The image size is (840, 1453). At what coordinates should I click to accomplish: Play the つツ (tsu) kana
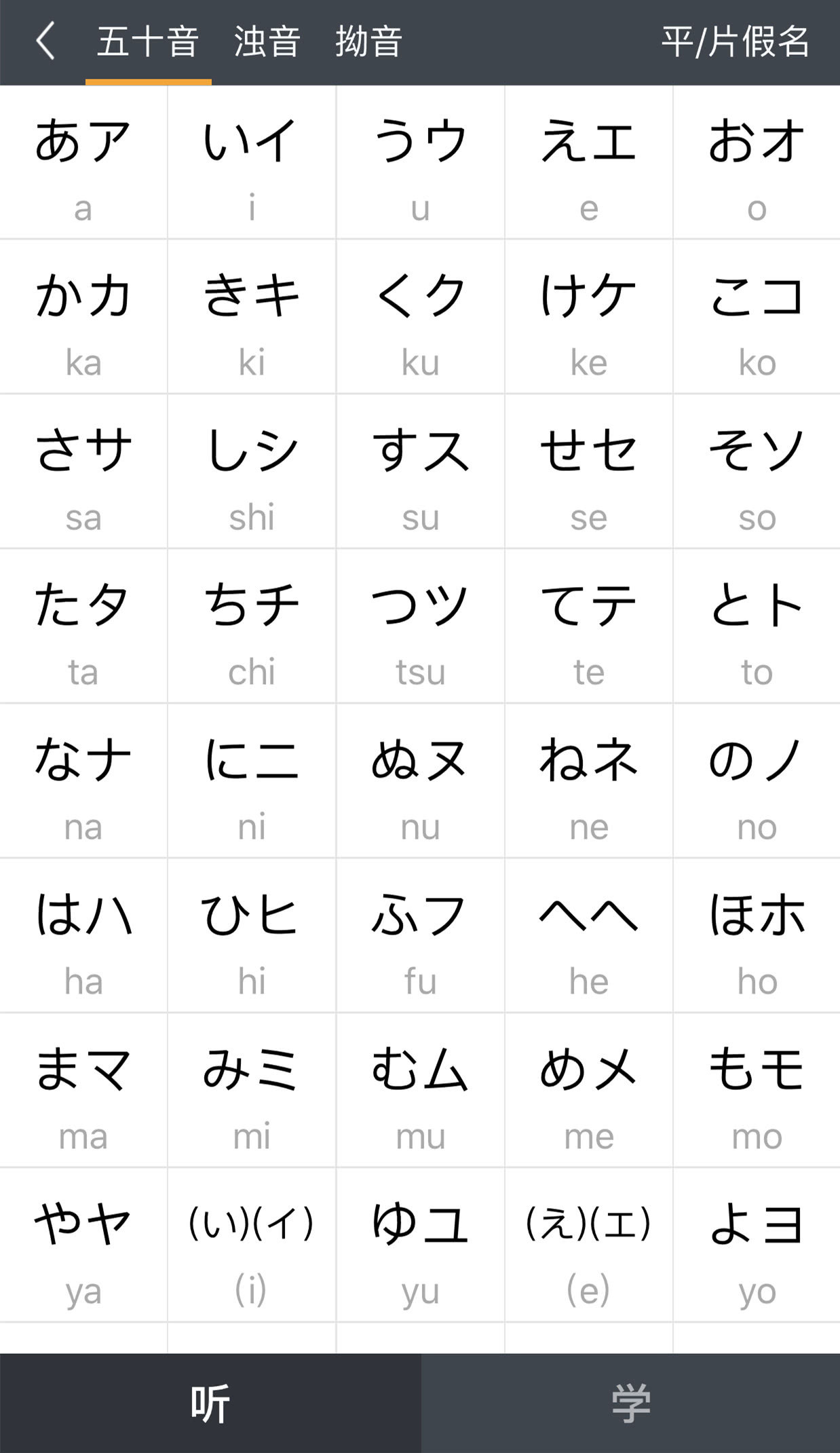coord(420,626)
